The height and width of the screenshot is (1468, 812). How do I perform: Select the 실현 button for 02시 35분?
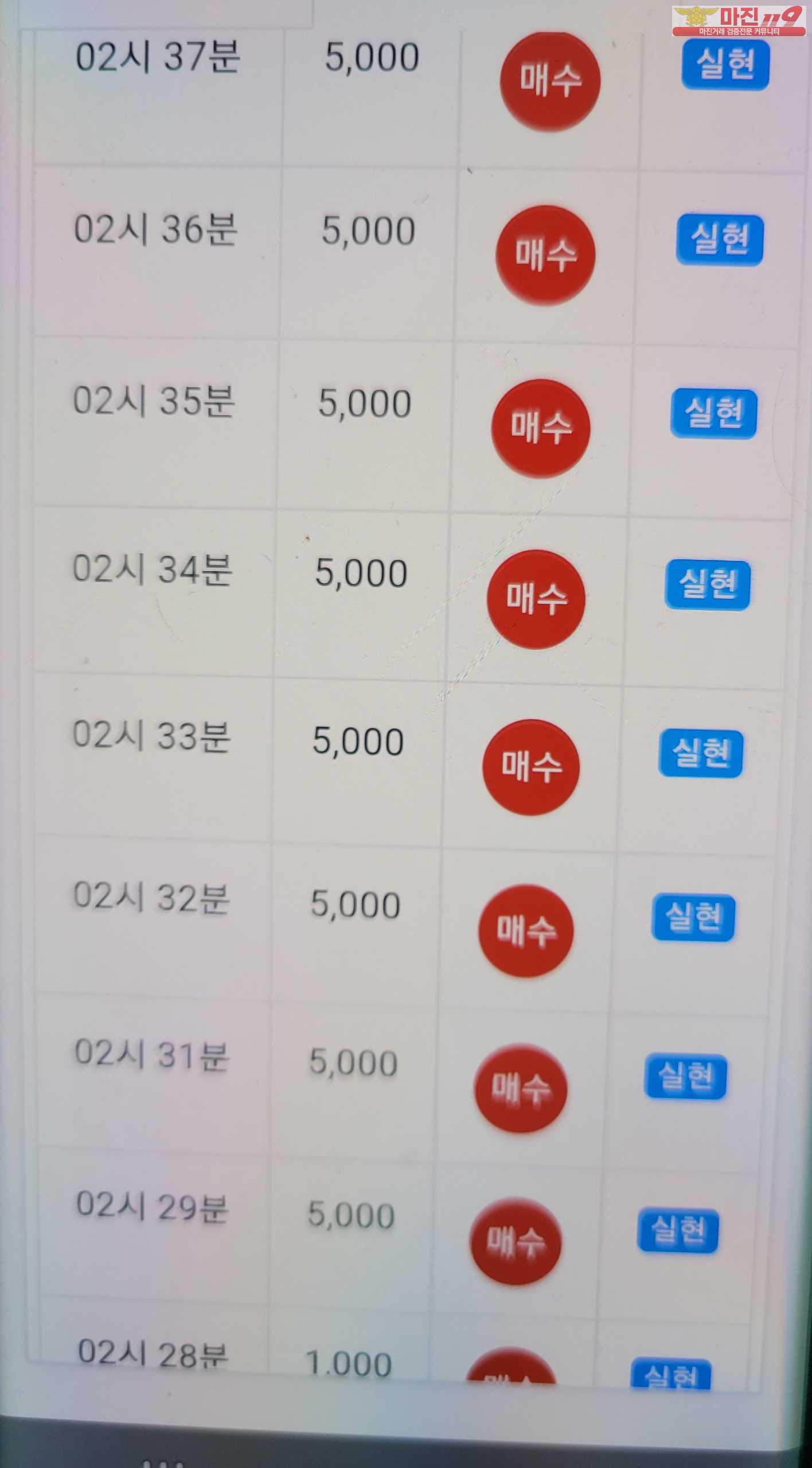pyautogui.click(x=714, y=413)
